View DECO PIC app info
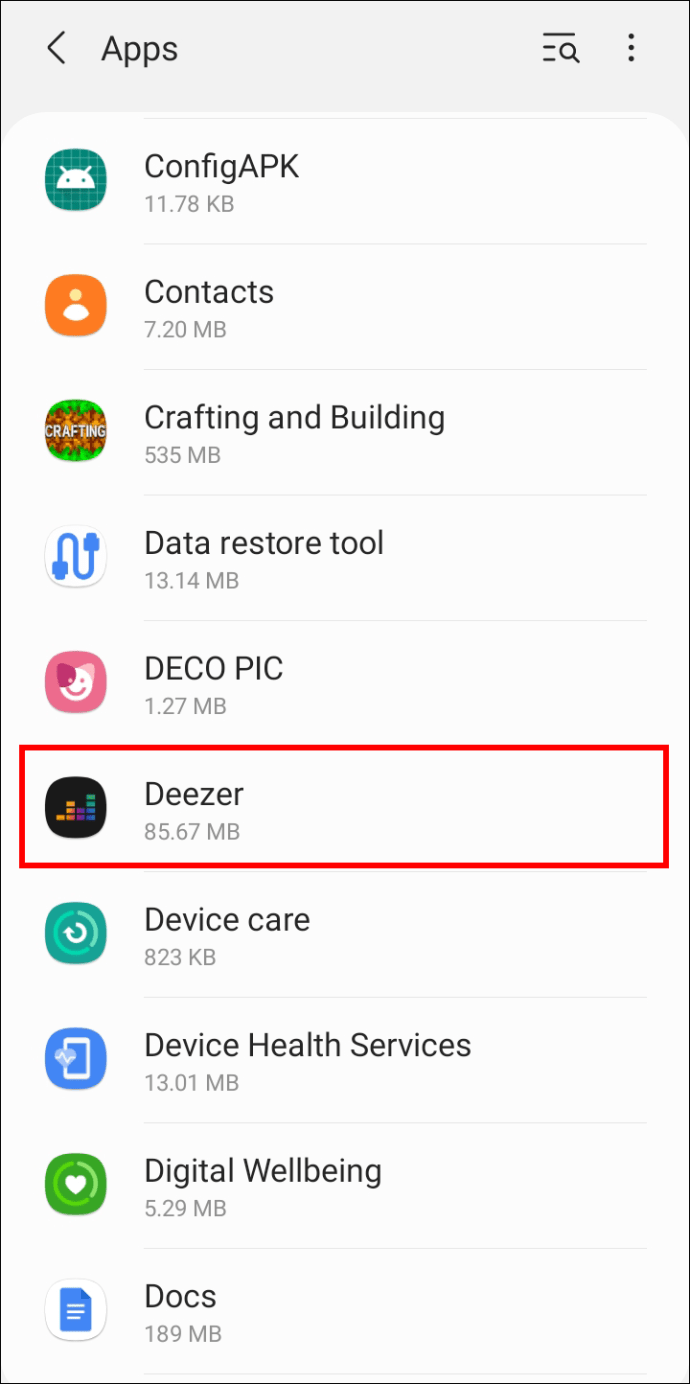 345,683
